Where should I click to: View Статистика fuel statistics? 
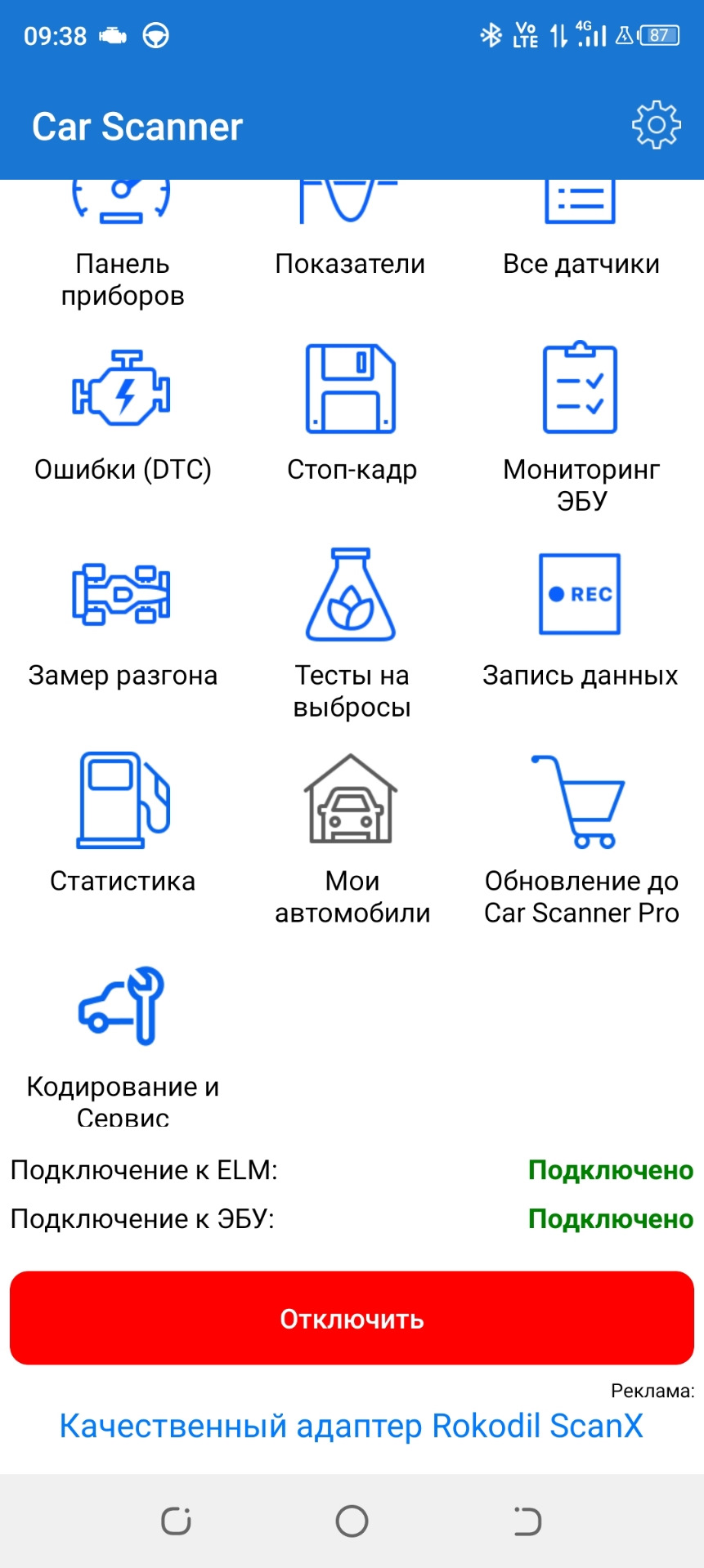(x=123, y=825)
